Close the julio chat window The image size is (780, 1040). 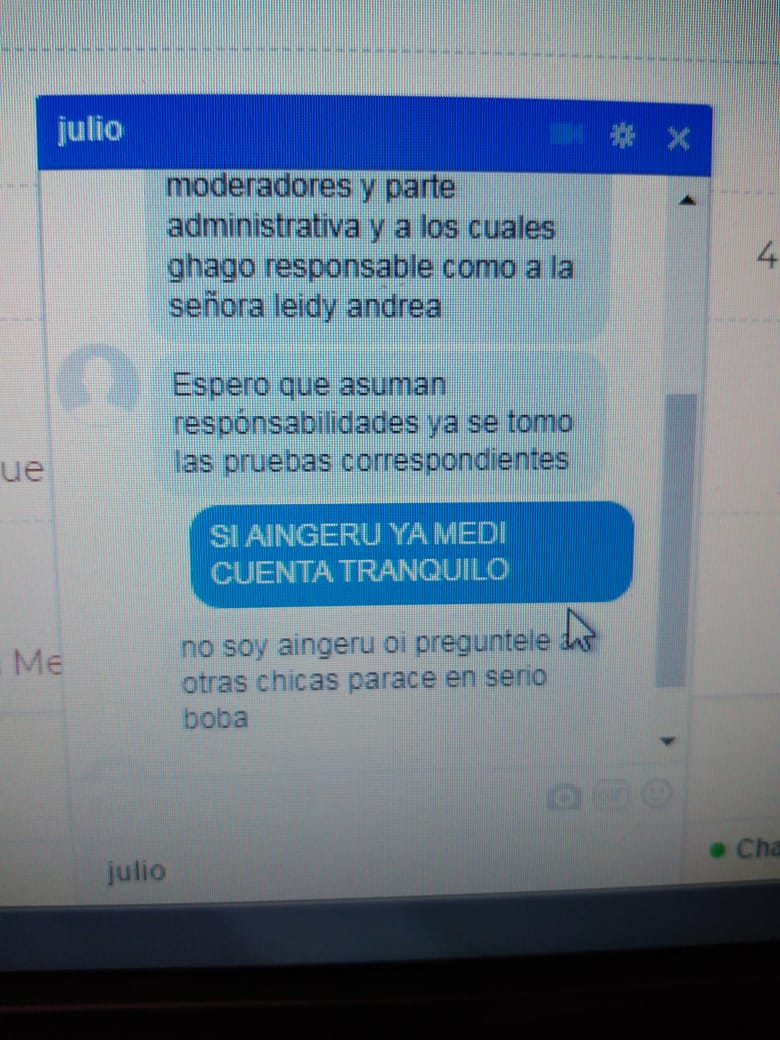click(678, 138)
